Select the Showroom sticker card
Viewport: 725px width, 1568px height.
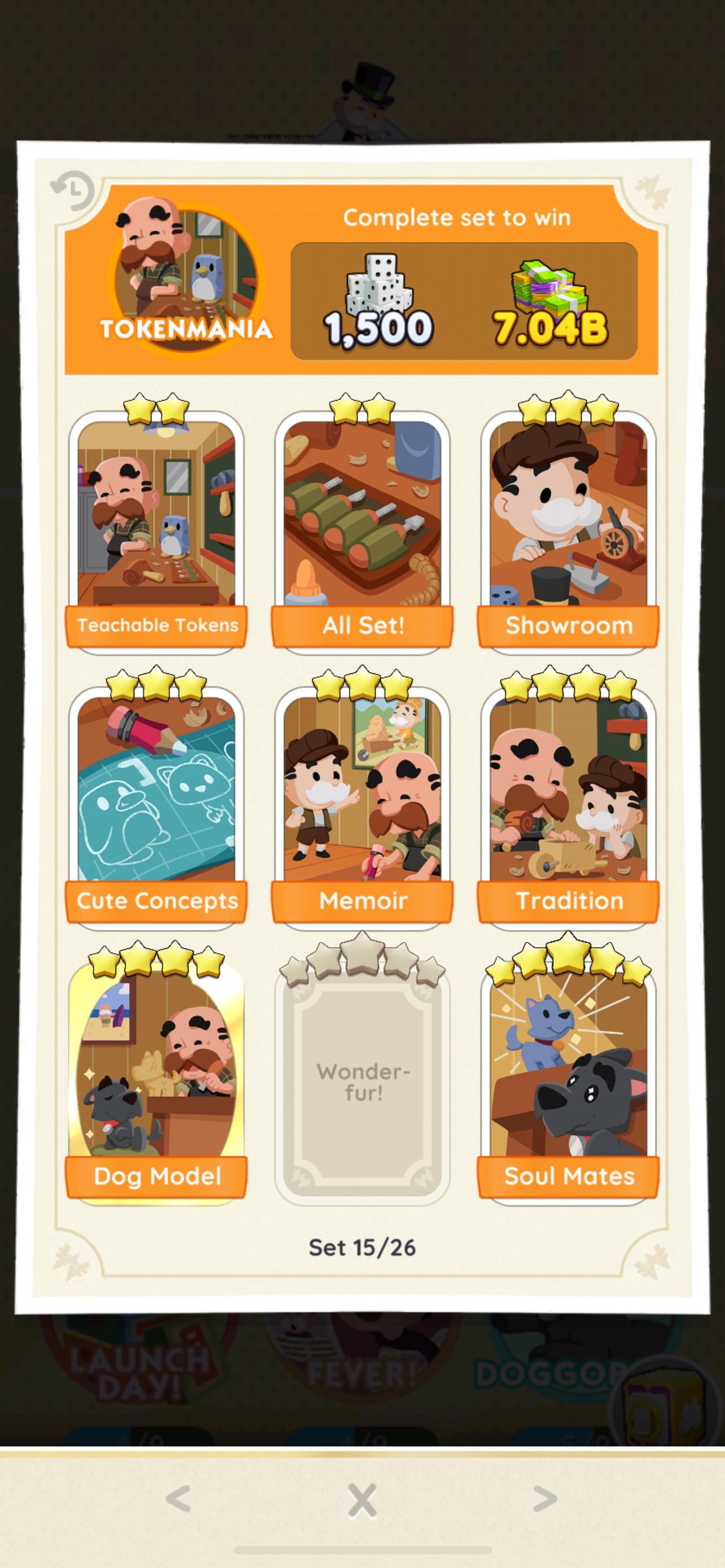(x=568, y=529)
